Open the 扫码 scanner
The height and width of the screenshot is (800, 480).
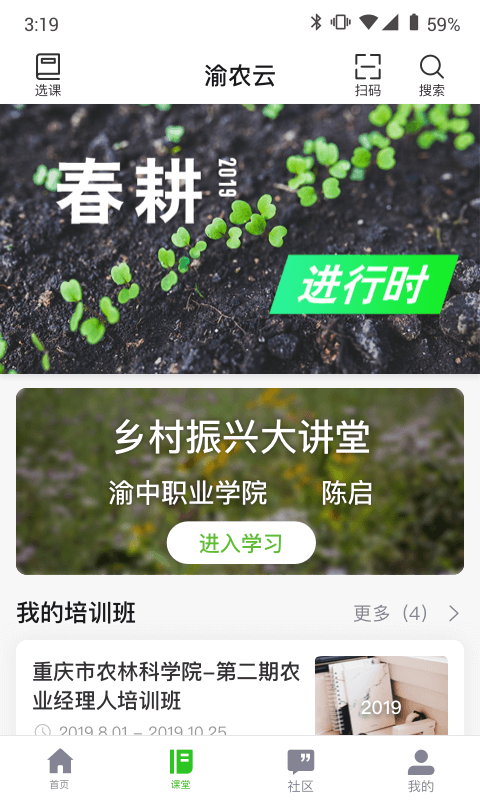coord(368,75)
